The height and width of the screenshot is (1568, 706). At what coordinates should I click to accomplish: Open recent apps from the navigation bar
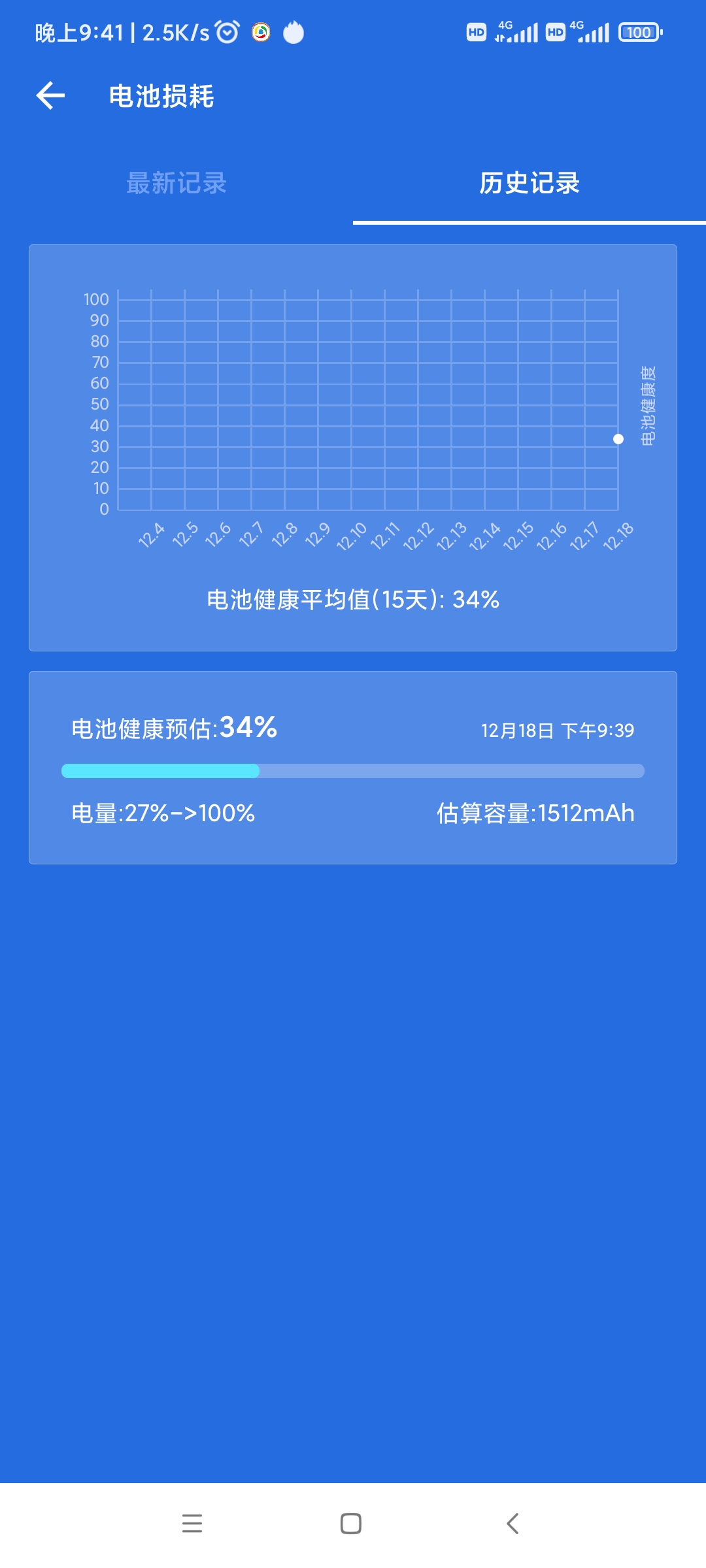pyautogui.click(x=192, y=1524)
